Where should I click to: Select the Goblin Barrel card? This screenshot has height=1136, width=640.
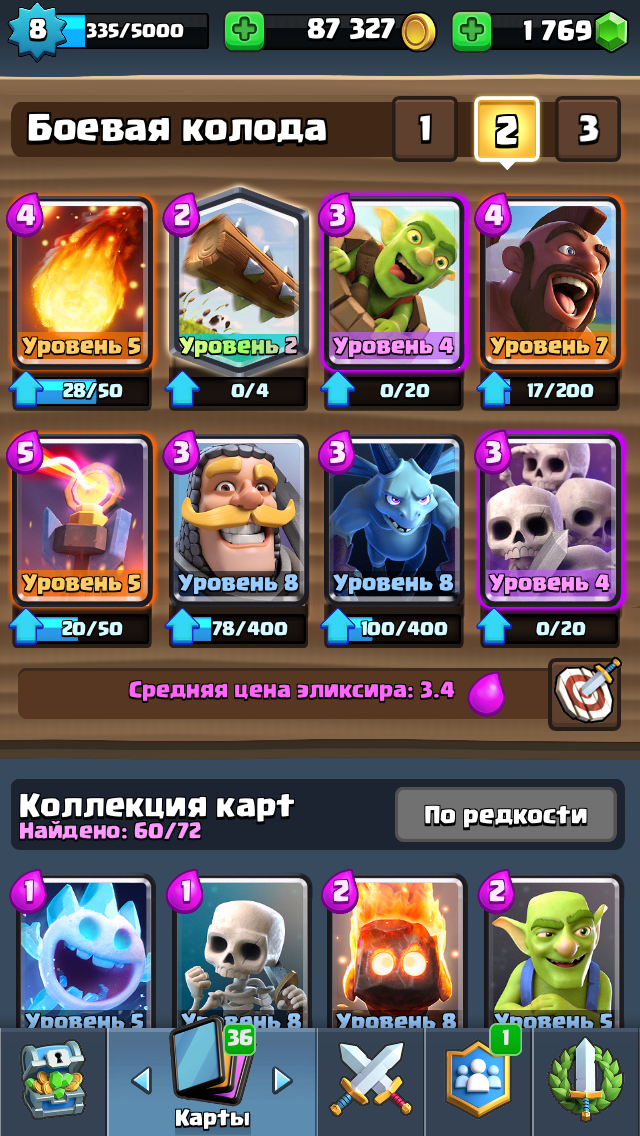pos(394,284)
